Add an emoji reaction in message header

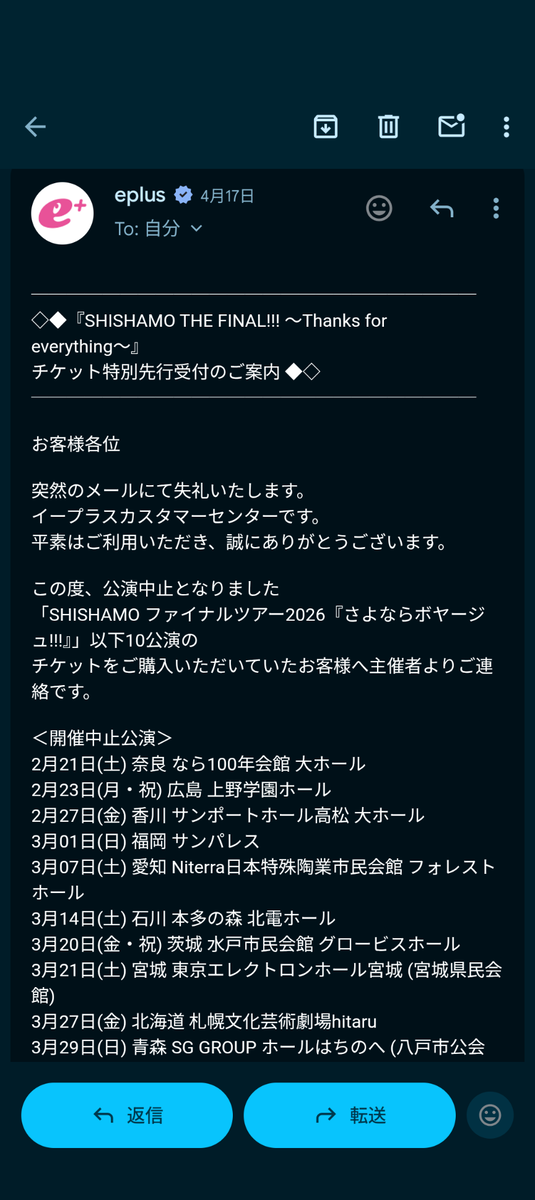point(379,208)
